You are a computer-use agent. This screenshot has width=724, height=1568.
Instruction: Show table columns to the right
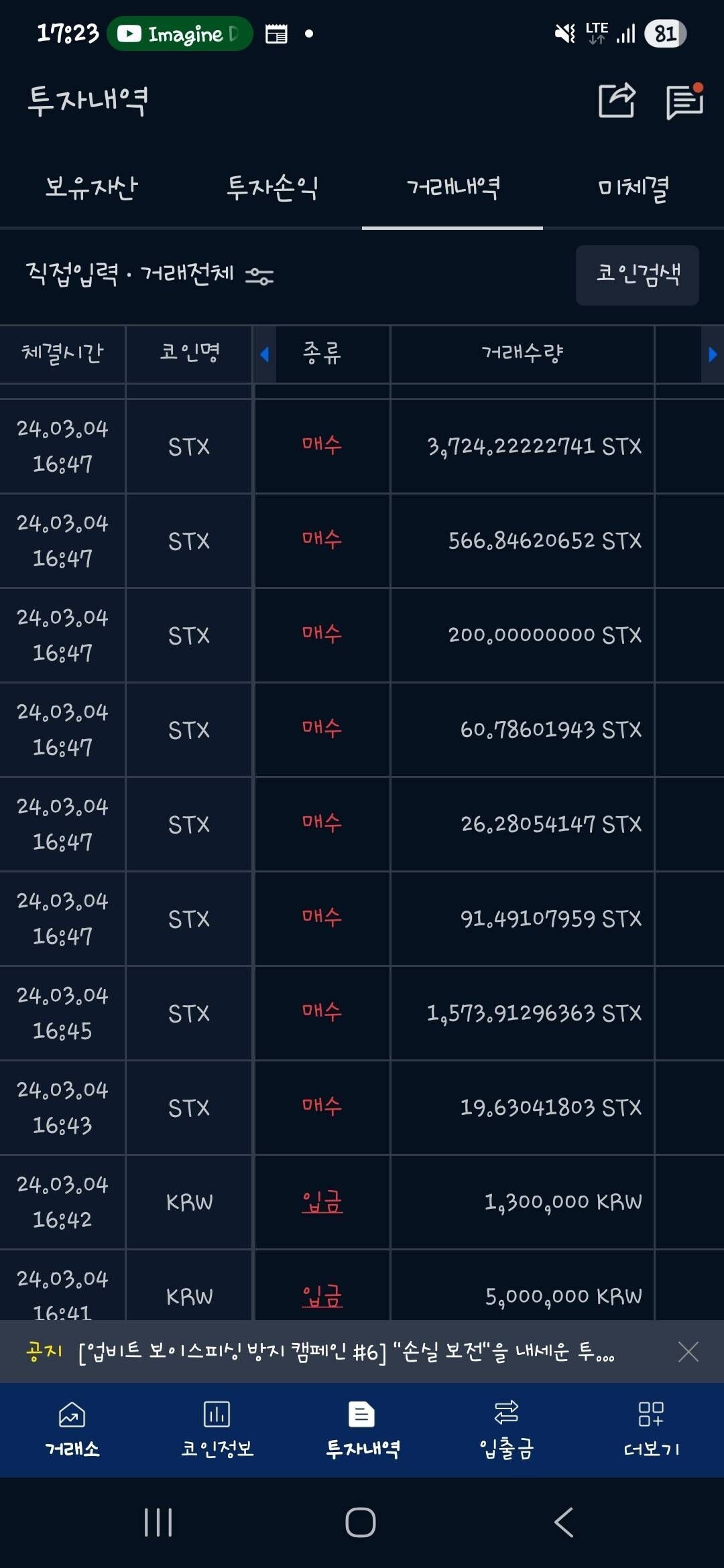[x=712, y=354]
